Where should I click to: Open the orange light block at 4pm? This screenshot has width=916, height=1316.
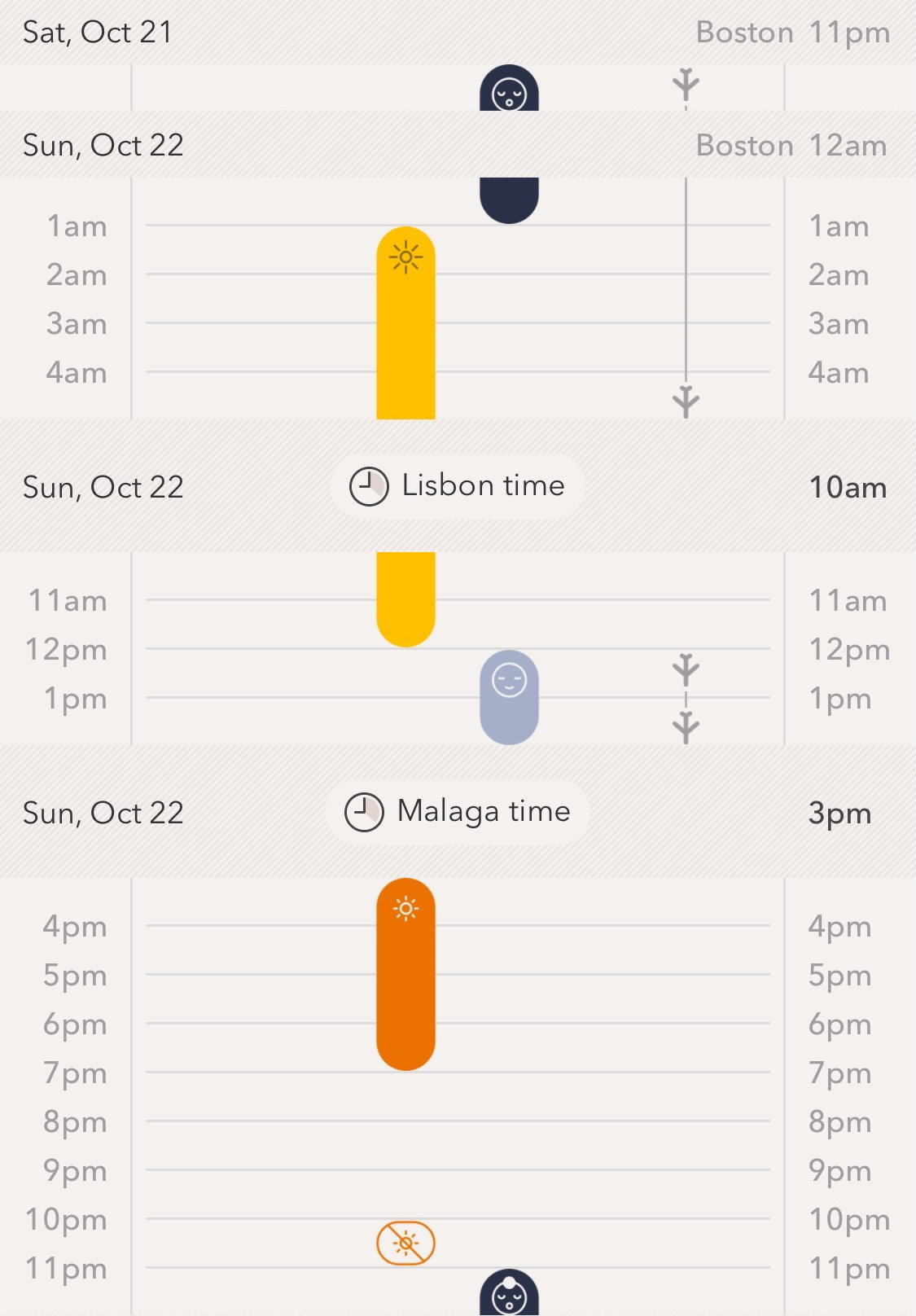coord(405,974)
